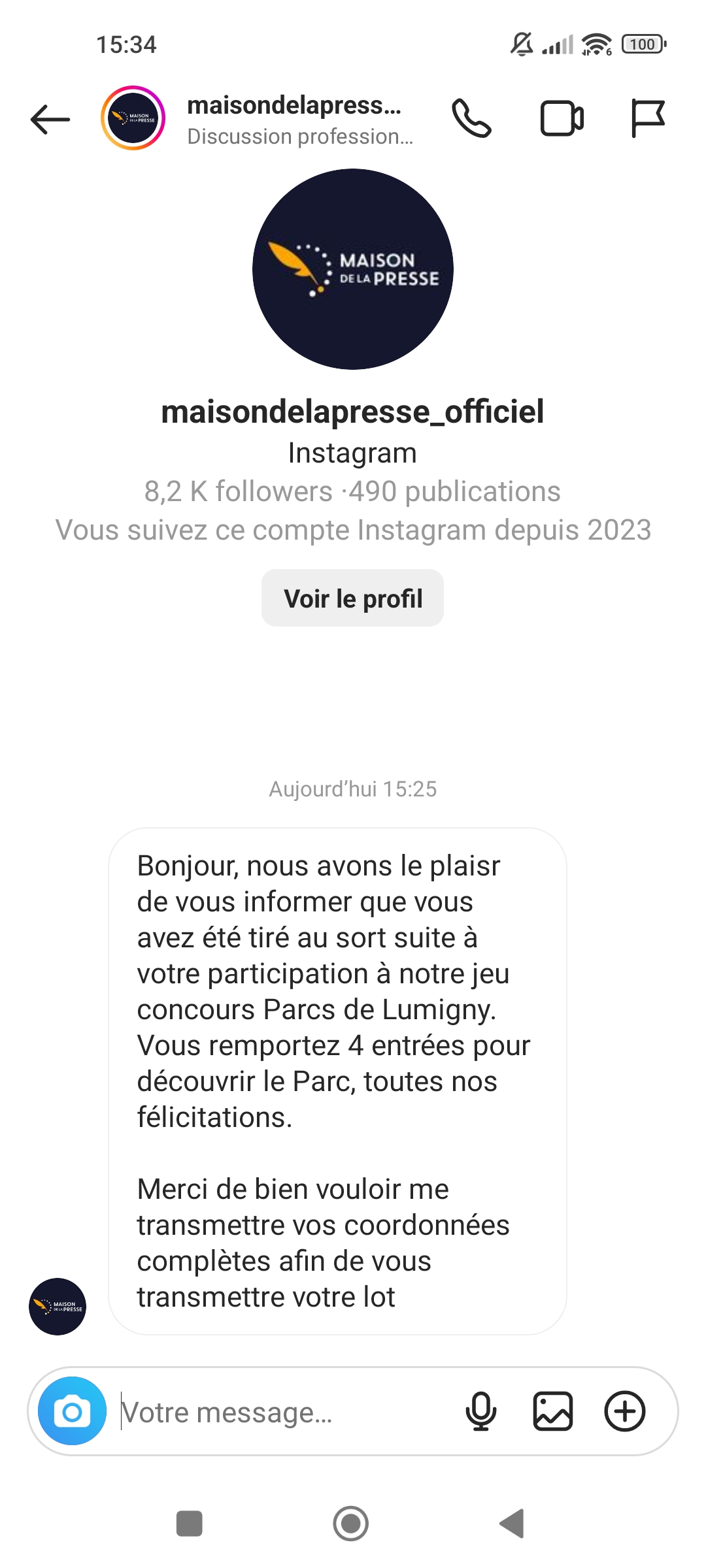Open the camera in the message bar
The width and height of the screenshot is (706, 1568).
point(72,1411)
